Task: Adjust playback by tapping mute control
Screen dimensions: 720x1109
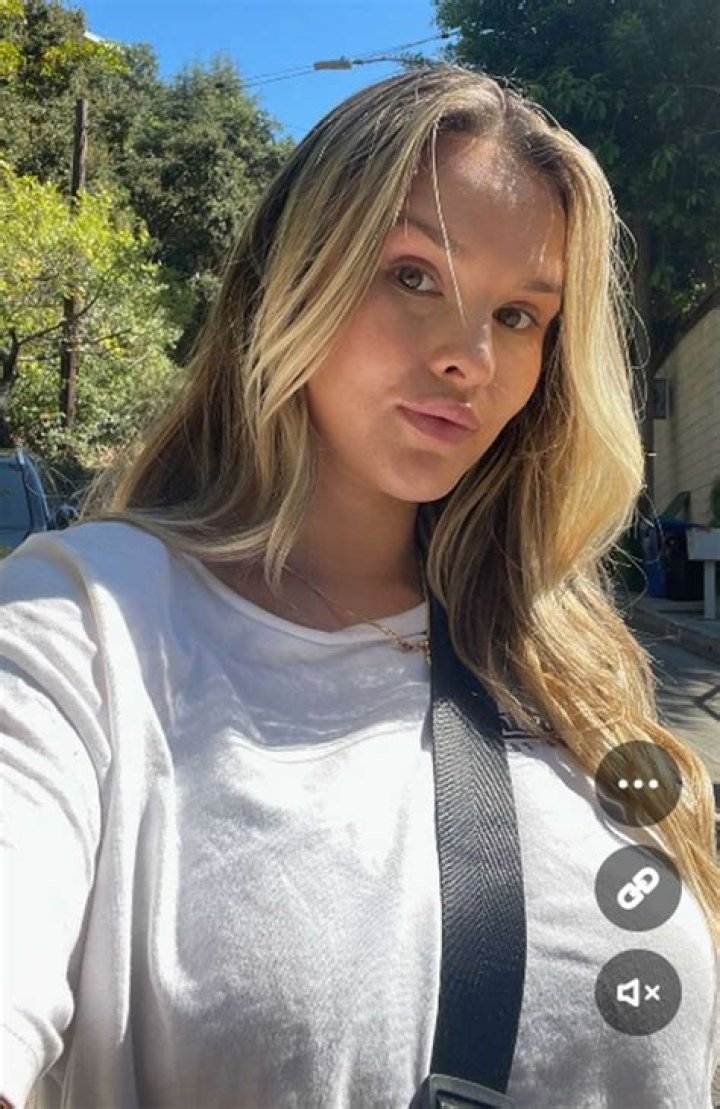Action: tap(639, 992)
